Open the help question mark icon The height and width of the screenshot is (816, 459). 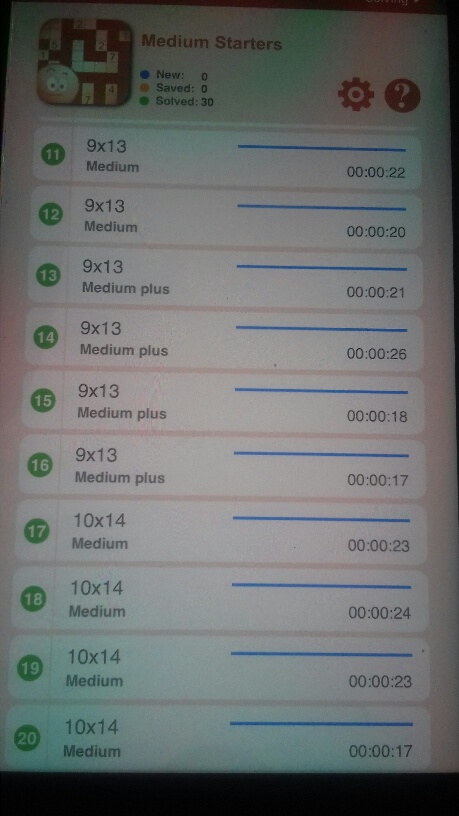coord(402,96)
